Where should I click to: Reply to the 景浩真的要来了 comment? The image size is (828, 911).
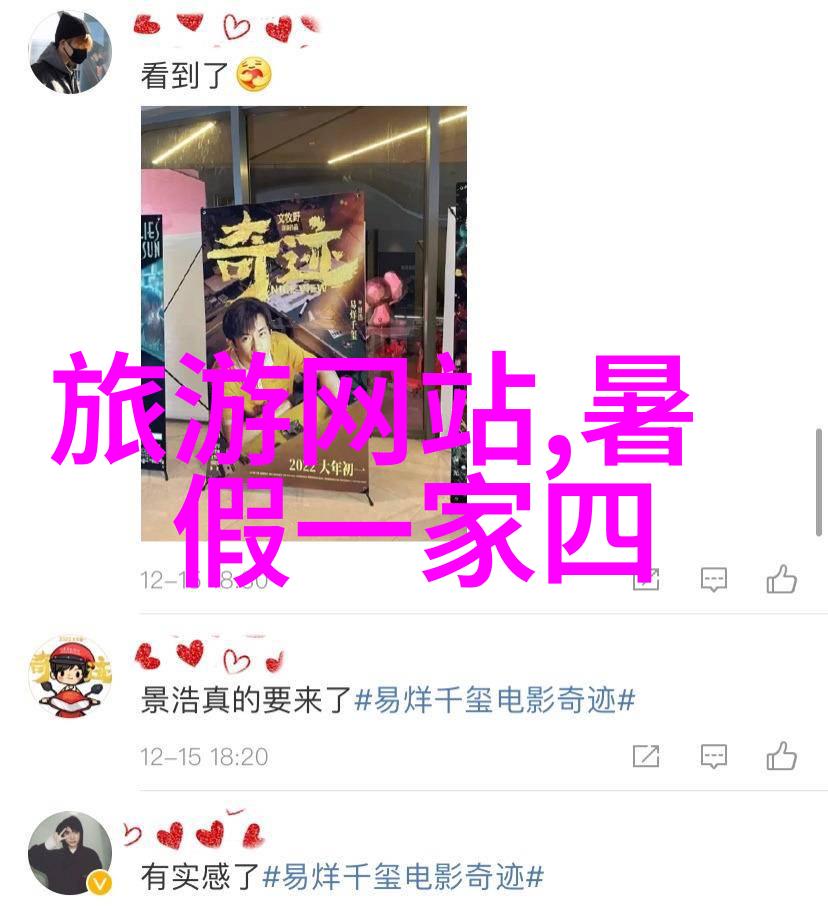(x=713, y=756)
